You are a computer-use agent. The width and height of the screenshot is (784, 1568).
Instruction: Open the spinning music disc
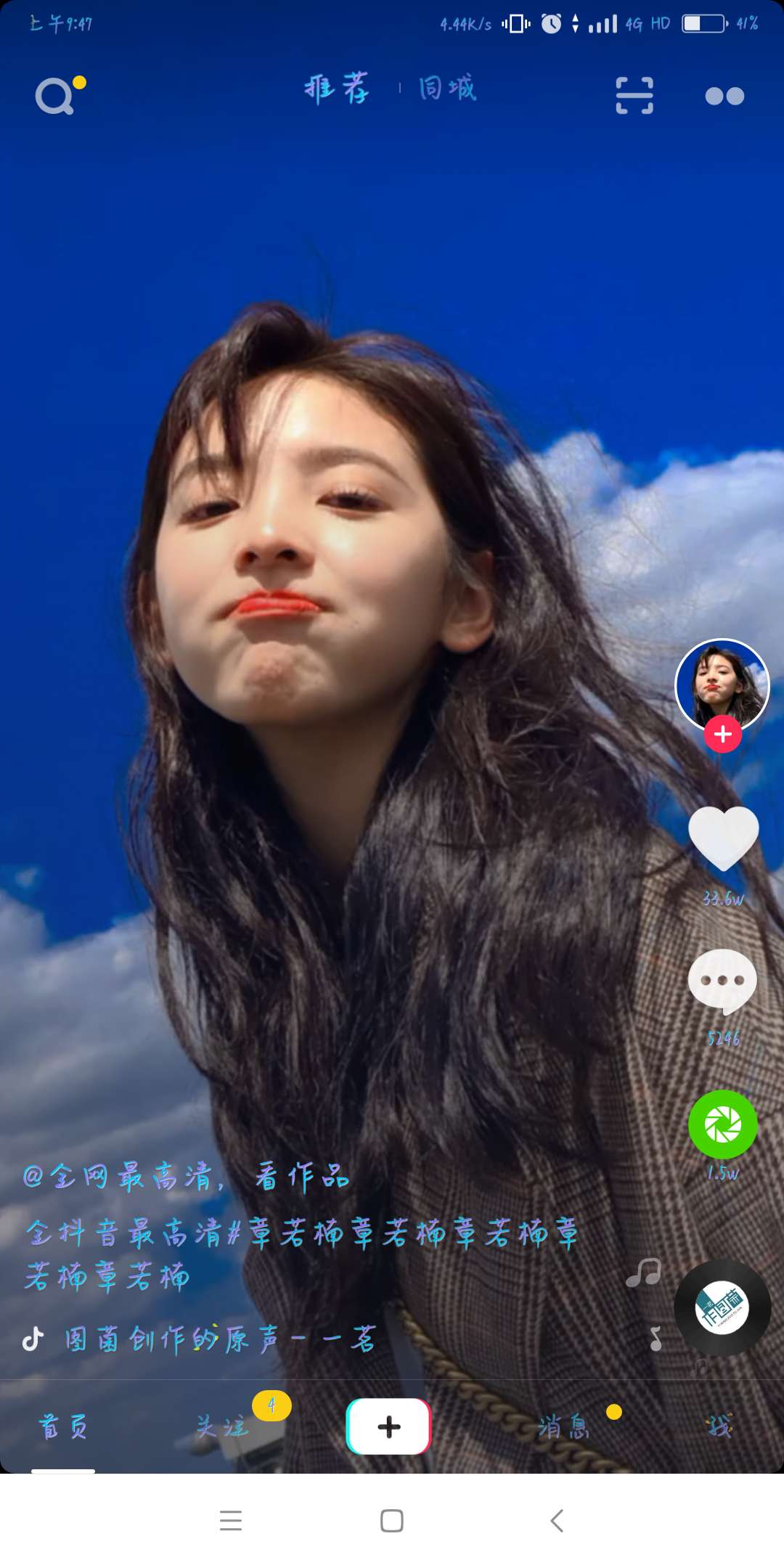[x=722, y=1308]
